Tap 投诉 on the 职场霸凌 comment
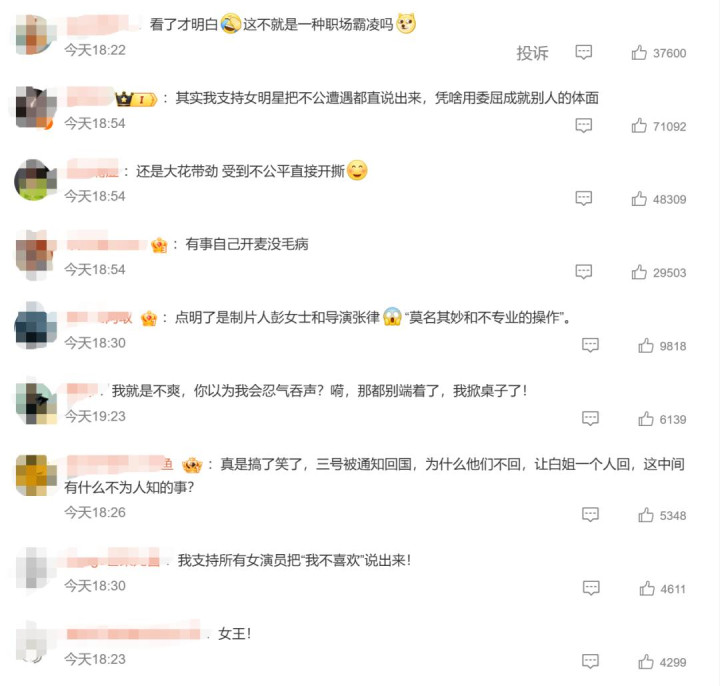This screenshot has width=720, height=686. pyautogui.click(x=532, y=53)
